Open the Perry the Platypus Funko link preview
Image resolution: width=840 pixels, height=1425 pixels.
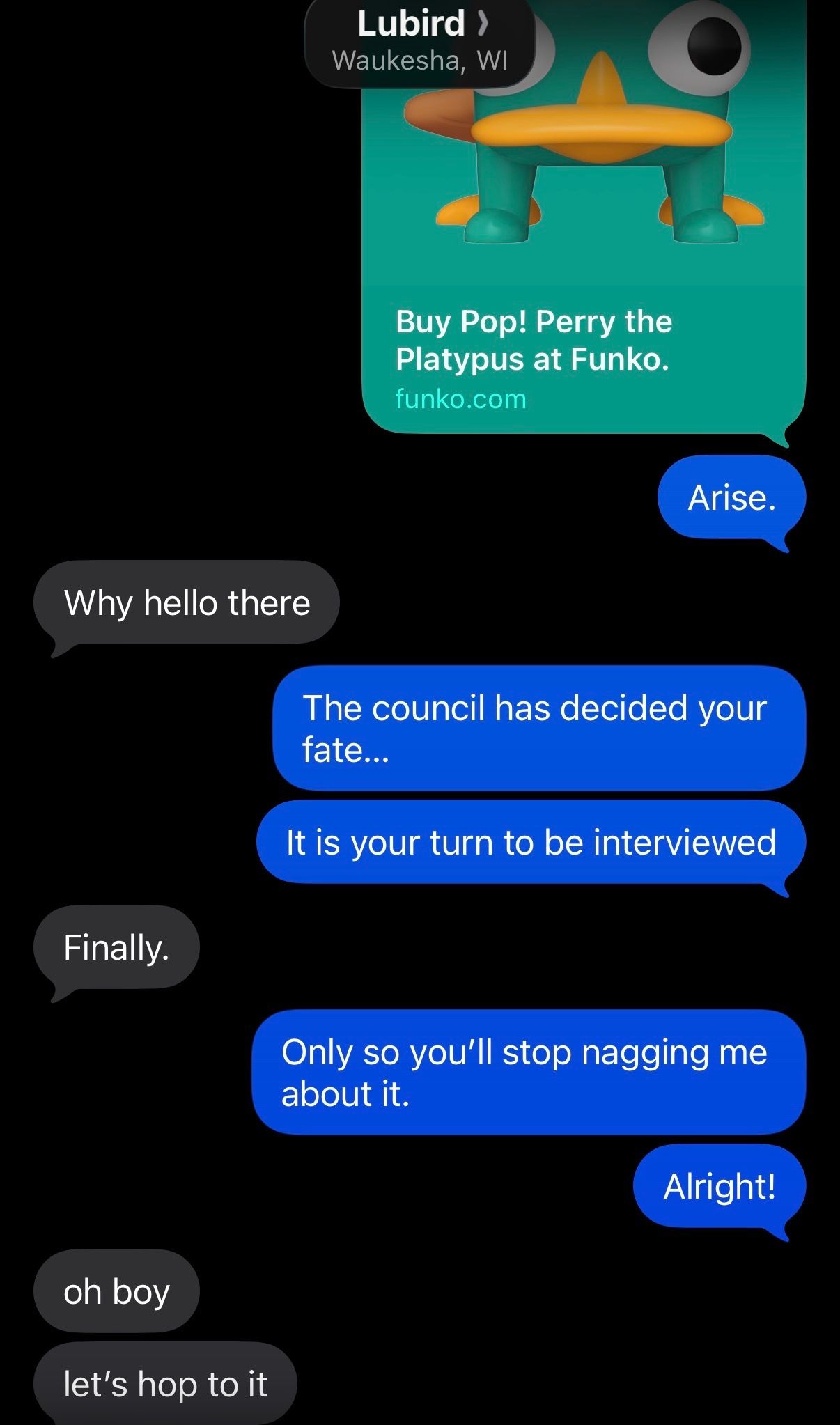point(584,279)
